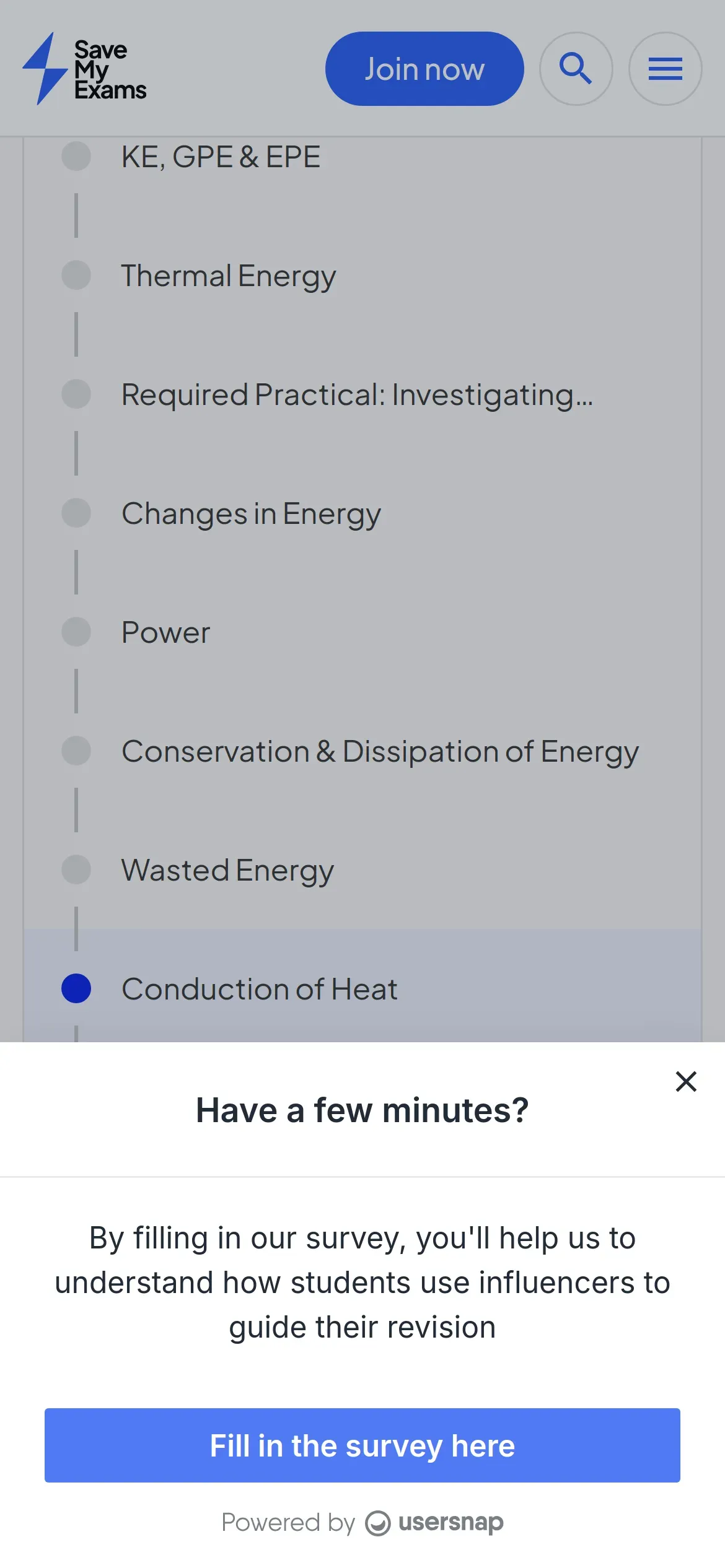Open the hamburger menu
The width and height of the screenshot is (725, 1568).
(x=666, y=69)
